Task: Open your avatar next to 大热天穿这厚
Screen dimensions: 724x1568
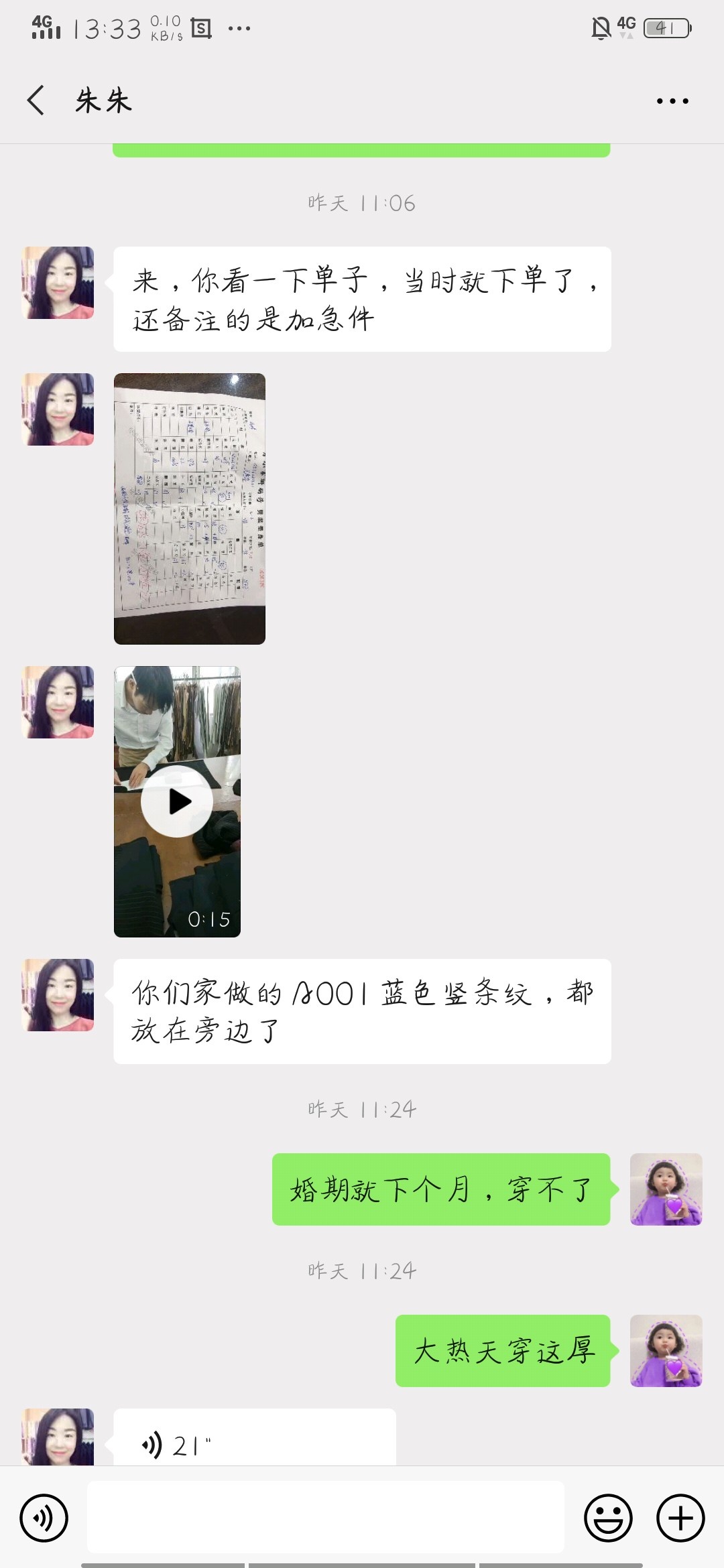Action: click(x=666, y=1351)
